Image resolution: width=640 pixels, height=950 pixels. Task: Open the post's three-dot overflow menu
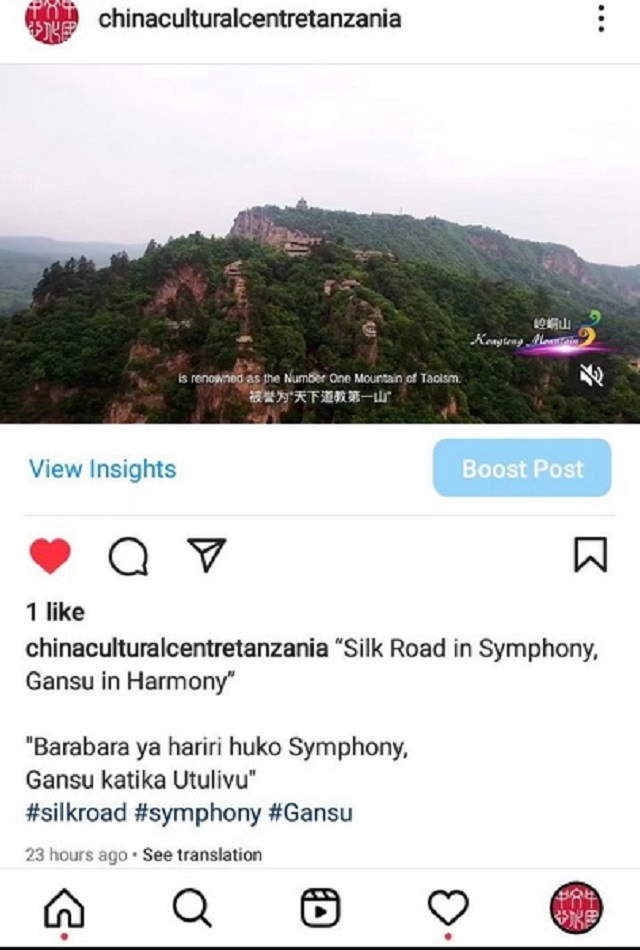pos(600,19)
